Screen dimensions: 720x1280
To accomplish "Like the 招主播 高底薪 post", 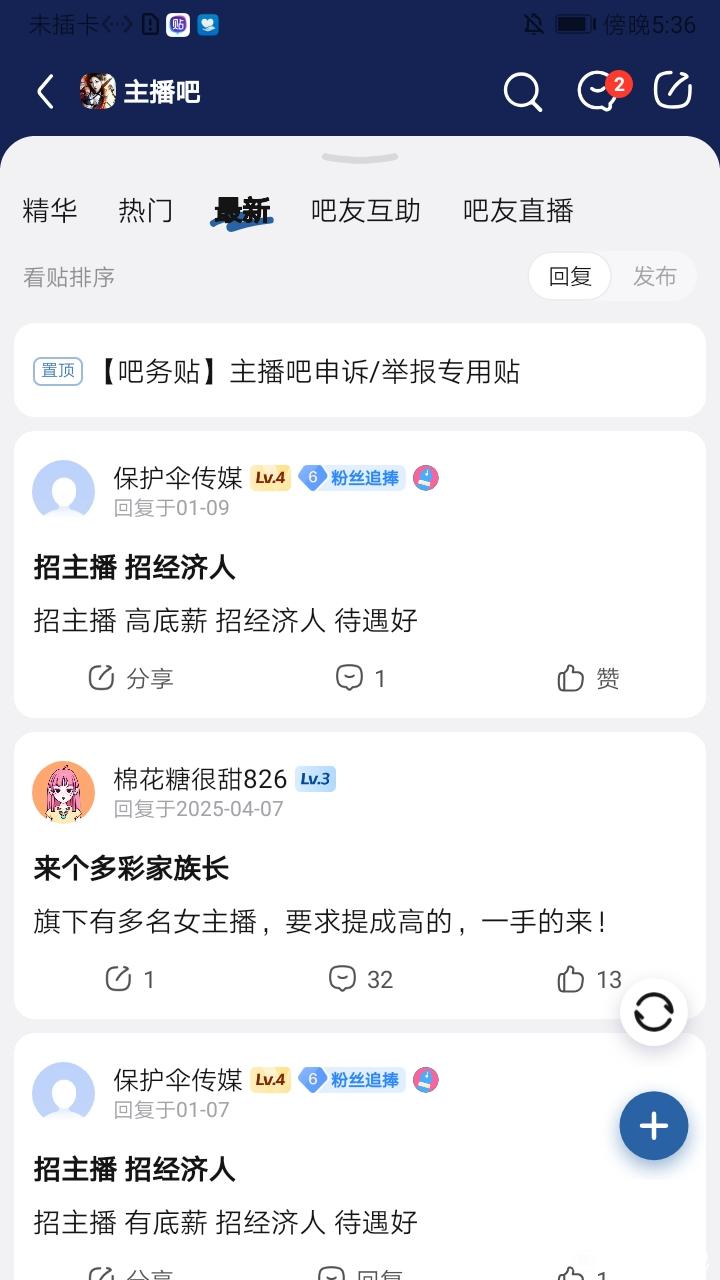I will coord(588,679).
